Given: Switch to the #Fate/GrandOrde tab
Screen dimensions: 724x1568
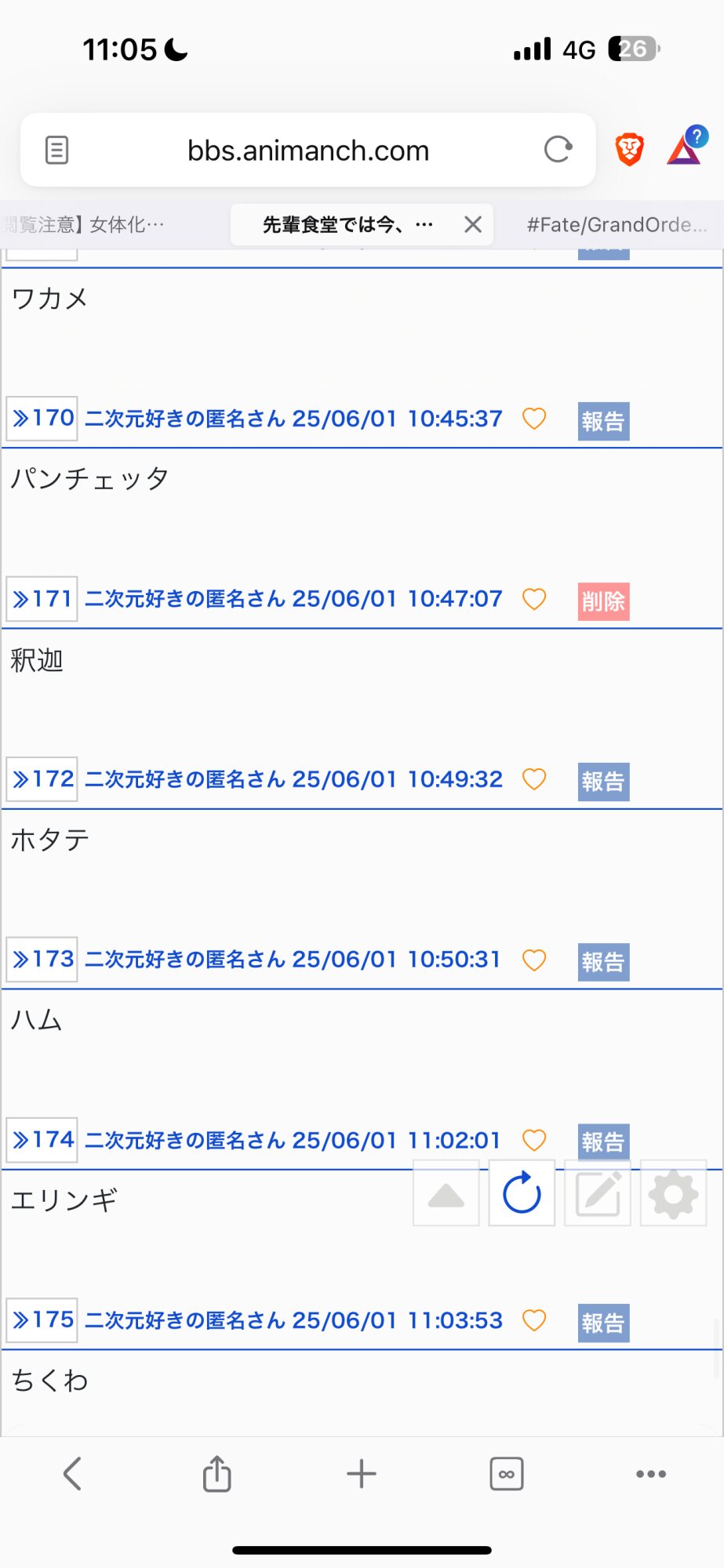Looking at the screenshot, I should pyautogui.click(x=617, y=225).
